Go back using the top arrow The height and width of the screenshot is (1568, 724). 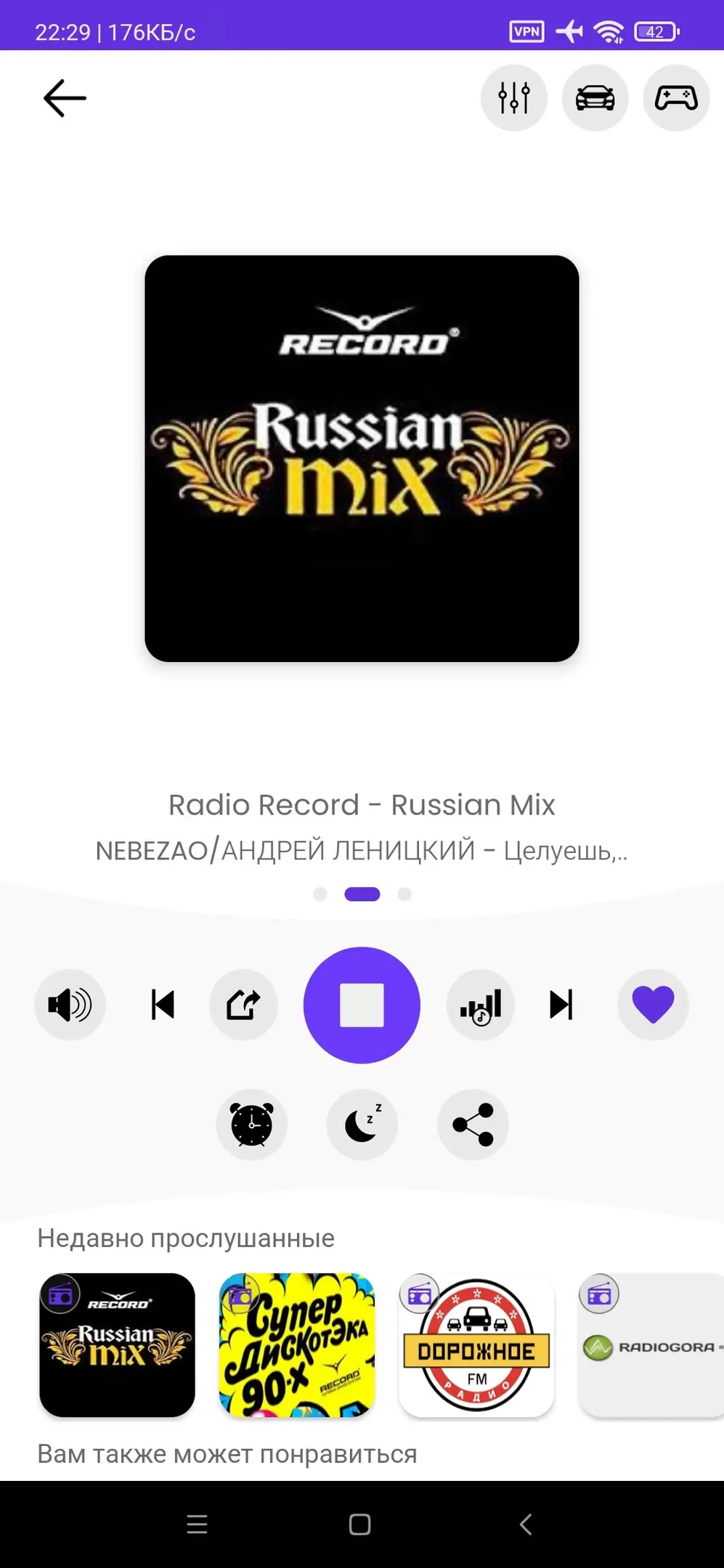tap(65, 98)
